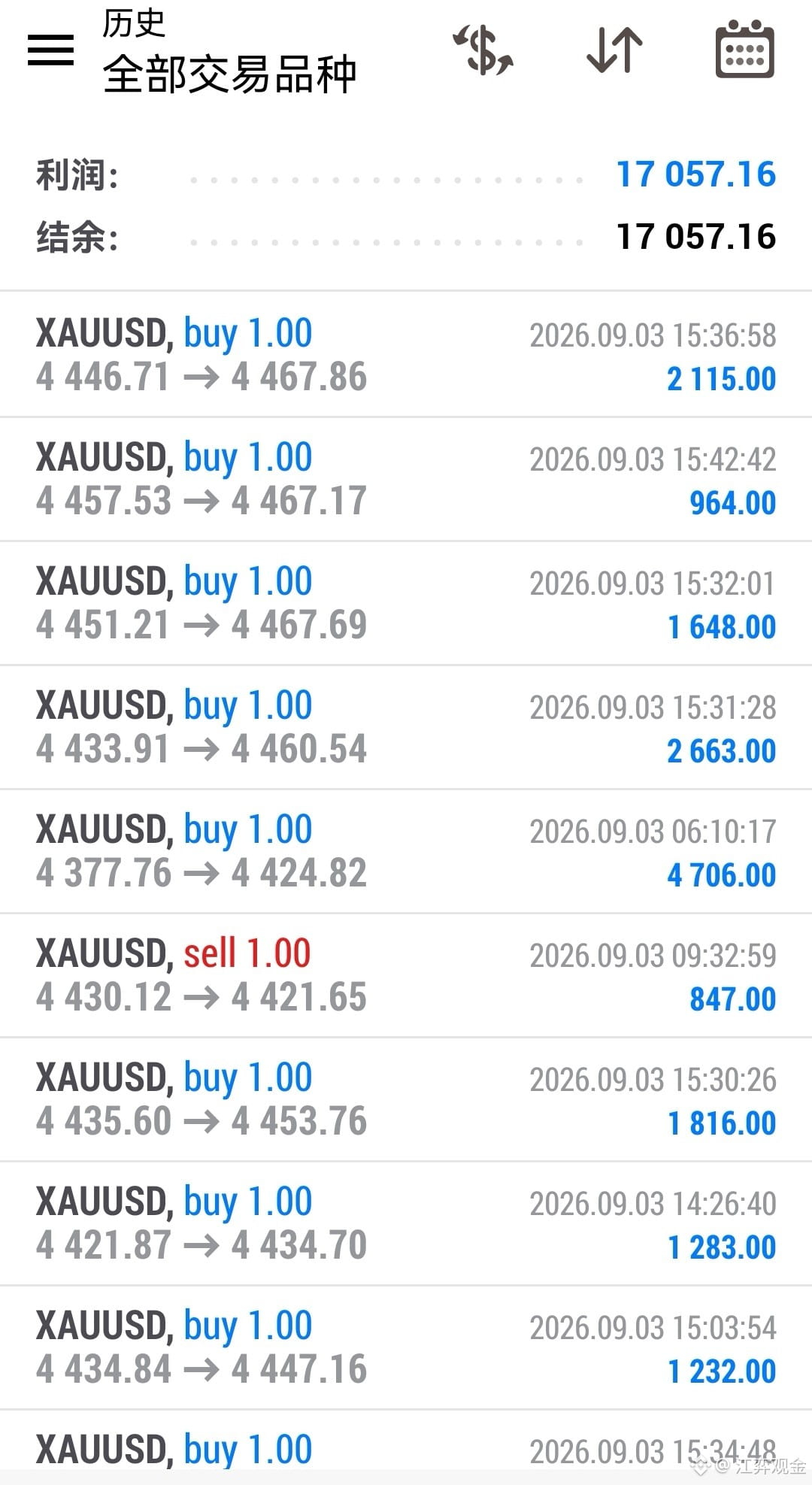Open the calendar date range picker
The image size is (812, 1485).
744,50
